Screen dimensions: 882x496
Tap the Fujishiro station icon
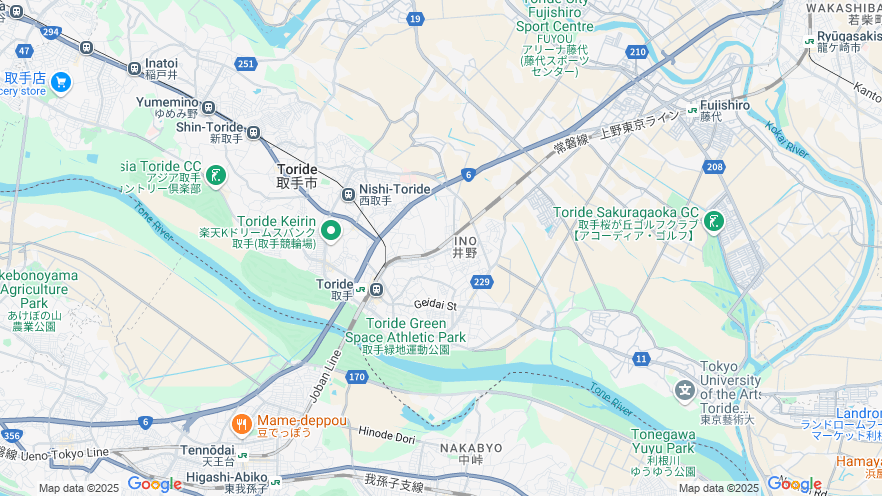click(x=692, y=110)
